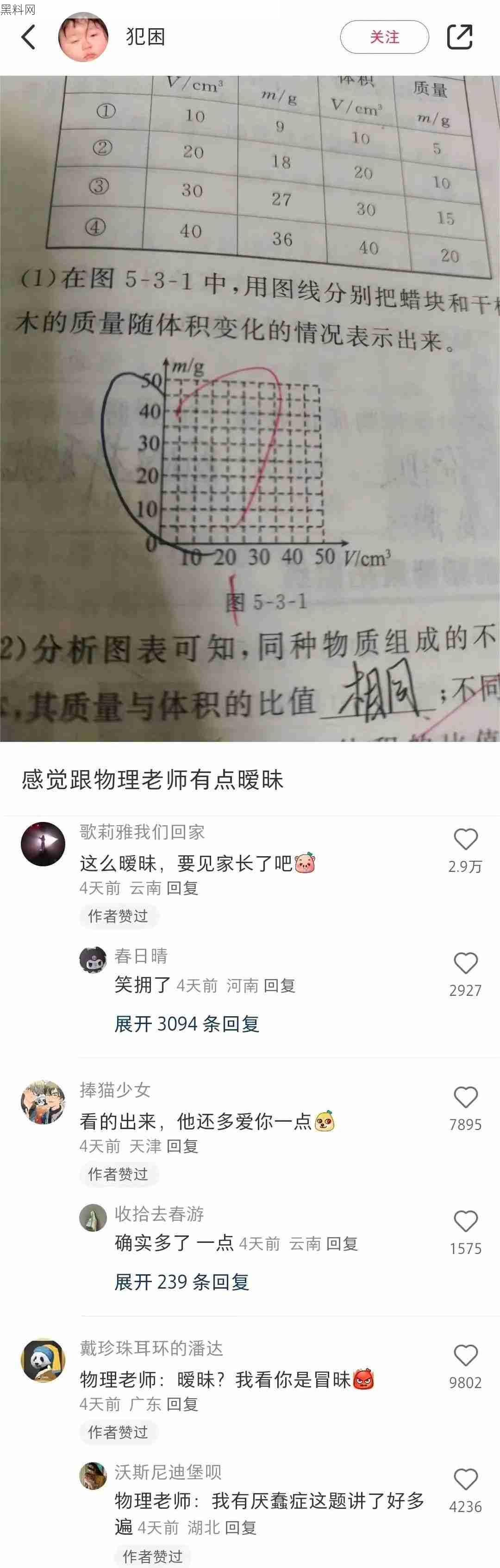Open 春日晴's profile avatar
The height and width of the screenshot is (1568, 500).
(x=93, y=960)
